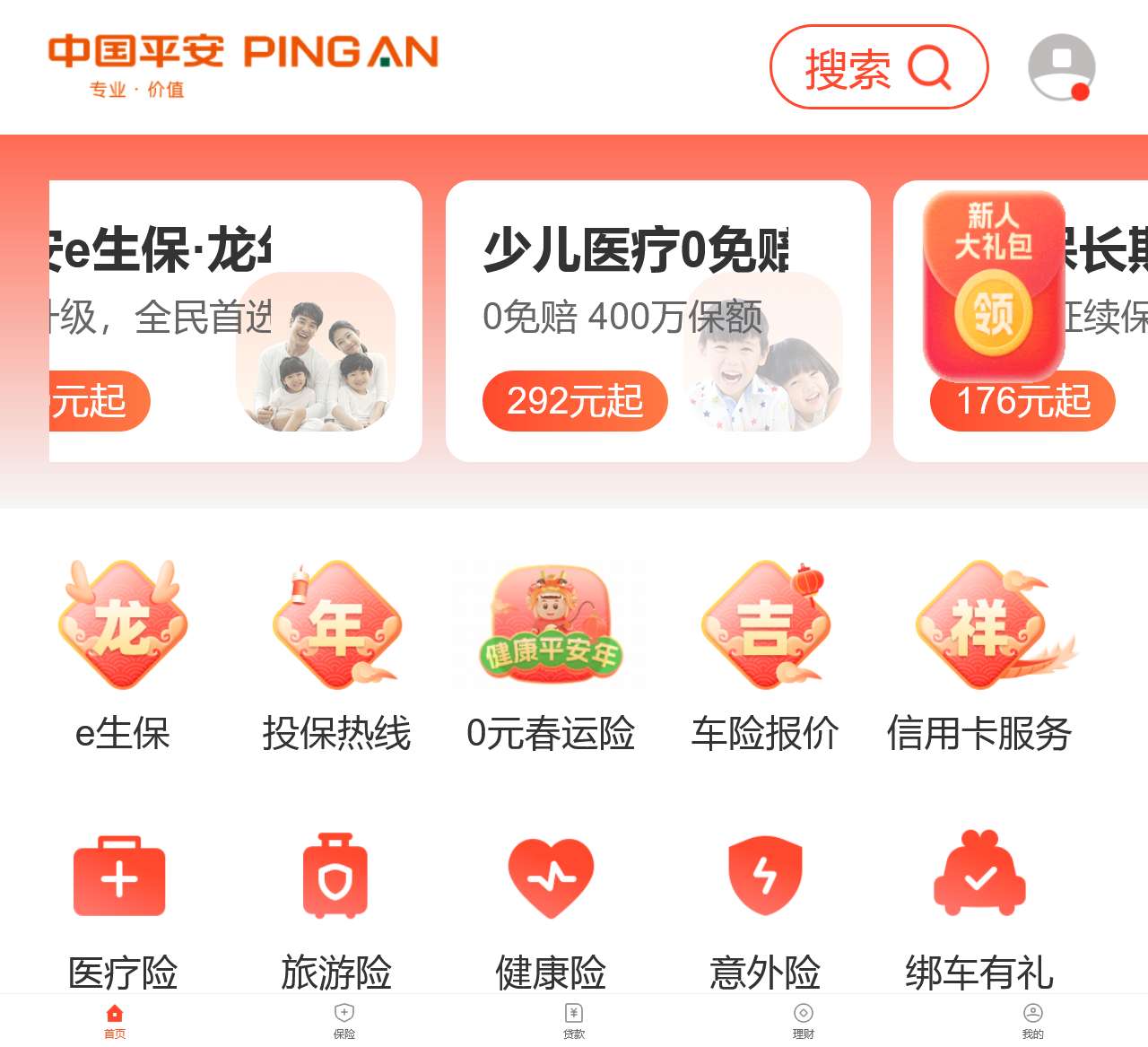
Task: Go to the 首页 home tab
Action: tap(115, 1021)
